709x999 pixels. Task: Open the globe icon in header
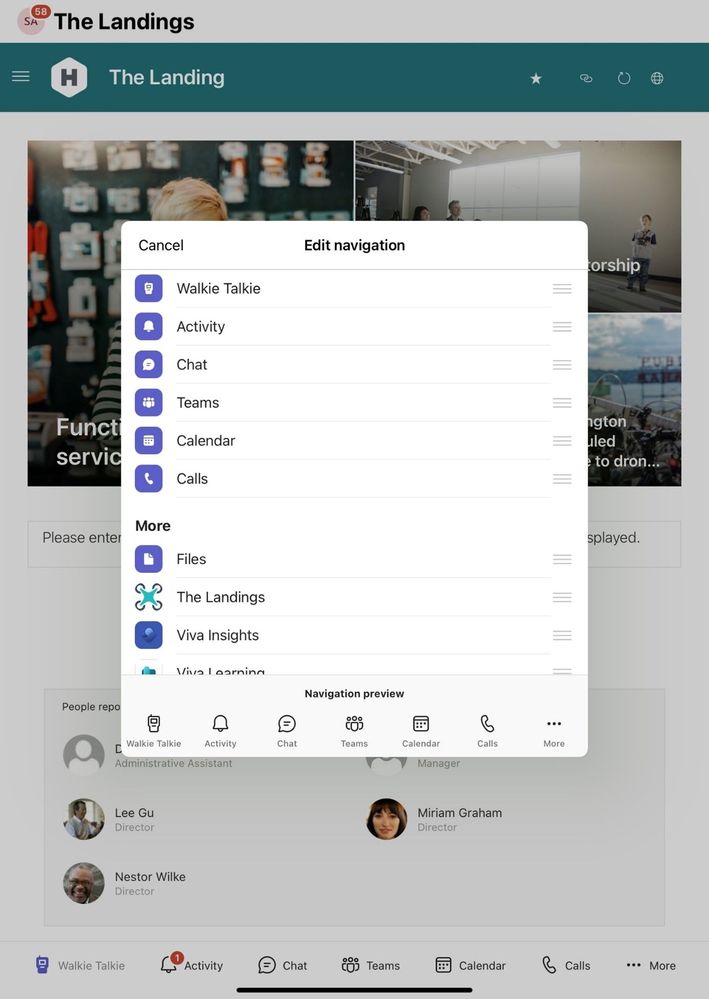(657, 78)
